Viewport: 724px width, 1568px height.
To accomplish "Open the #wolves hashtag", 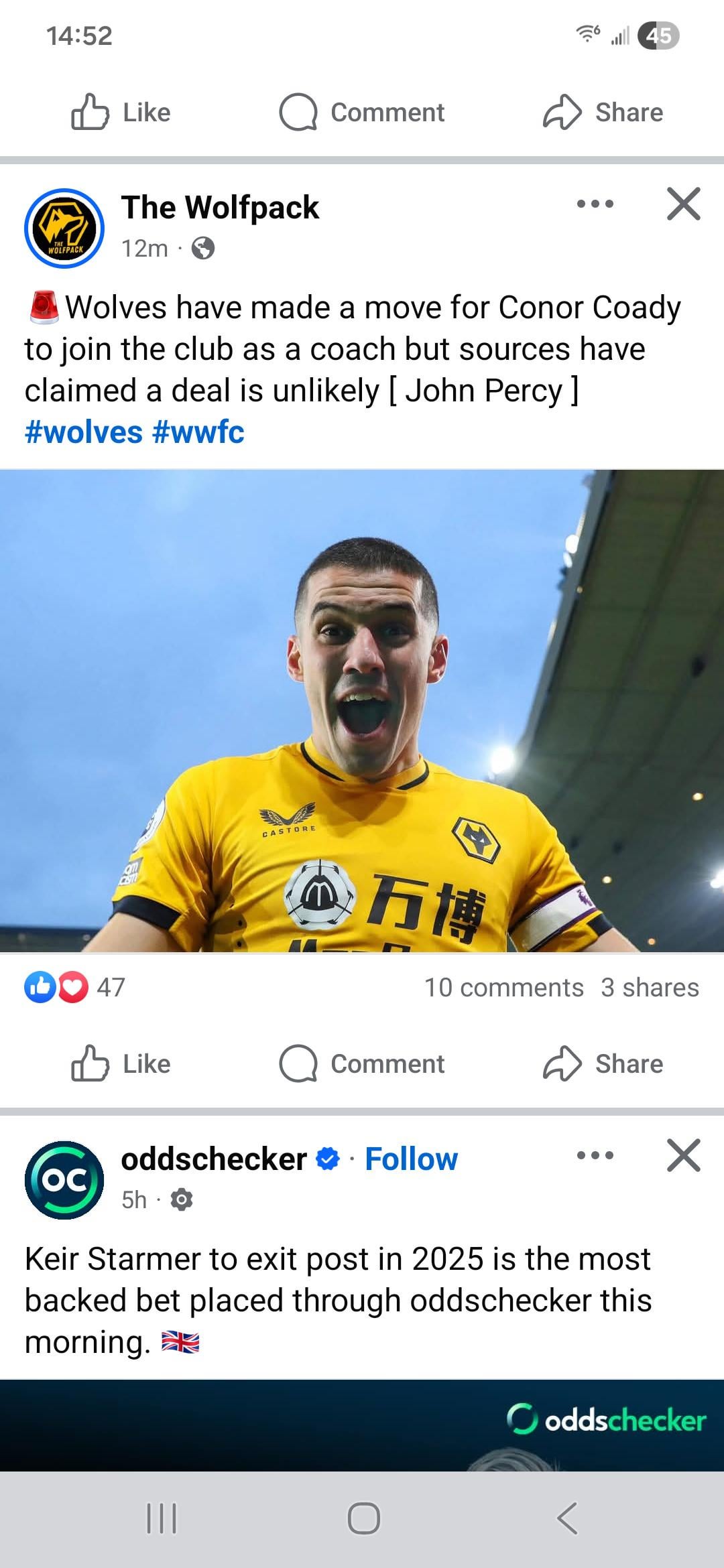I will click(84, 432).
